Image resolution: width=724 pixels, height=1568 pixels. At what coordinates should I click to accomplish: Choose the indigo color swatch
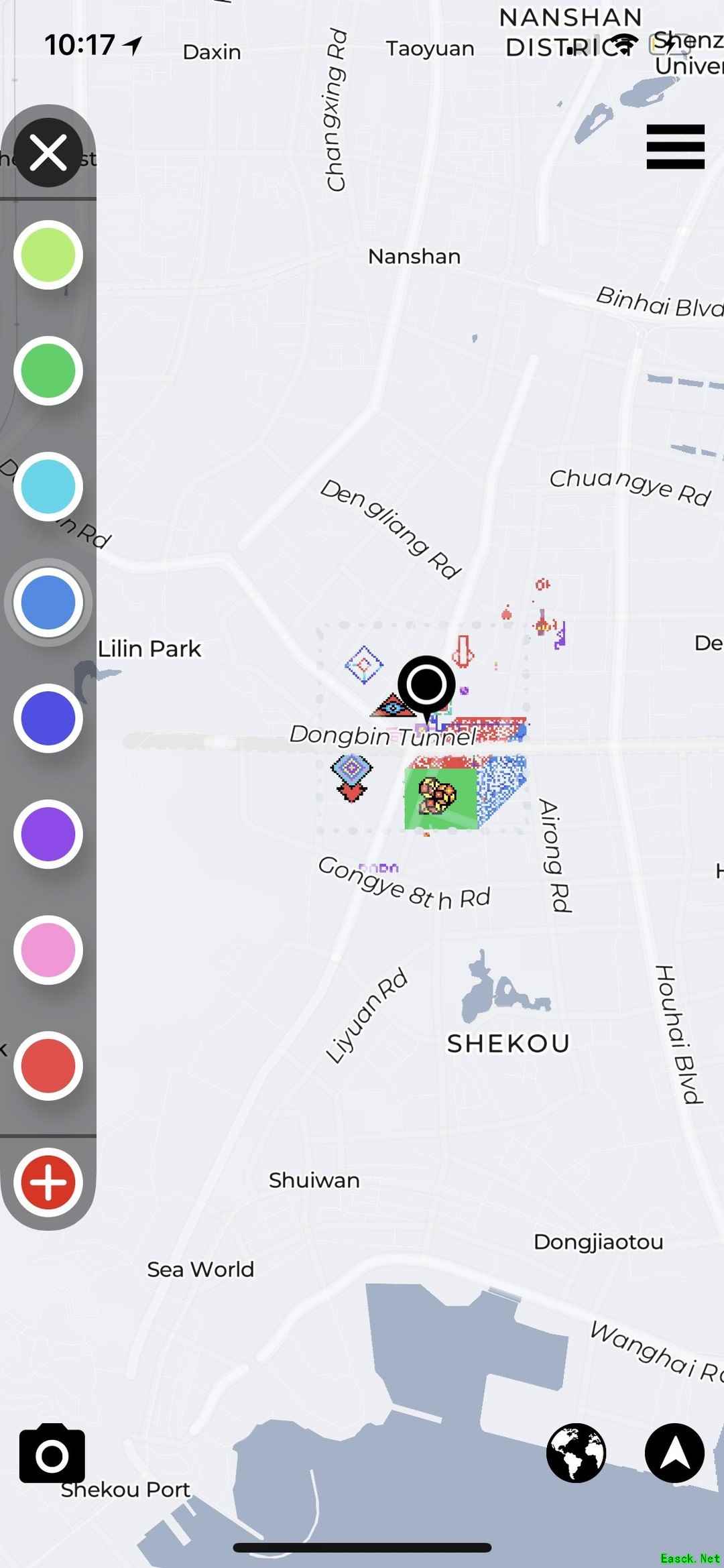tap(48, 718)
